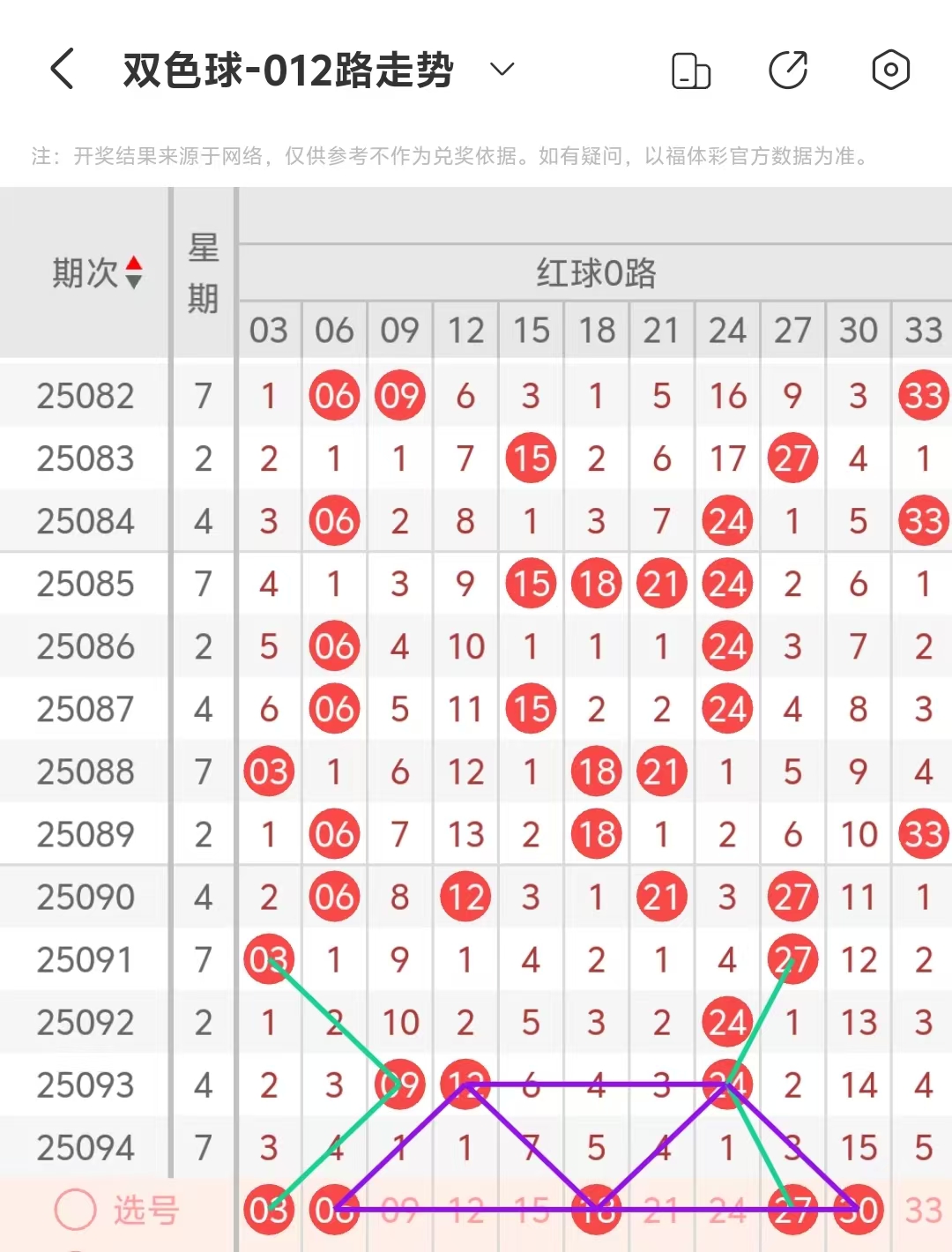Select ball 09 in the 选号 row
The image size is (952, 1252).
point(400,1210)
